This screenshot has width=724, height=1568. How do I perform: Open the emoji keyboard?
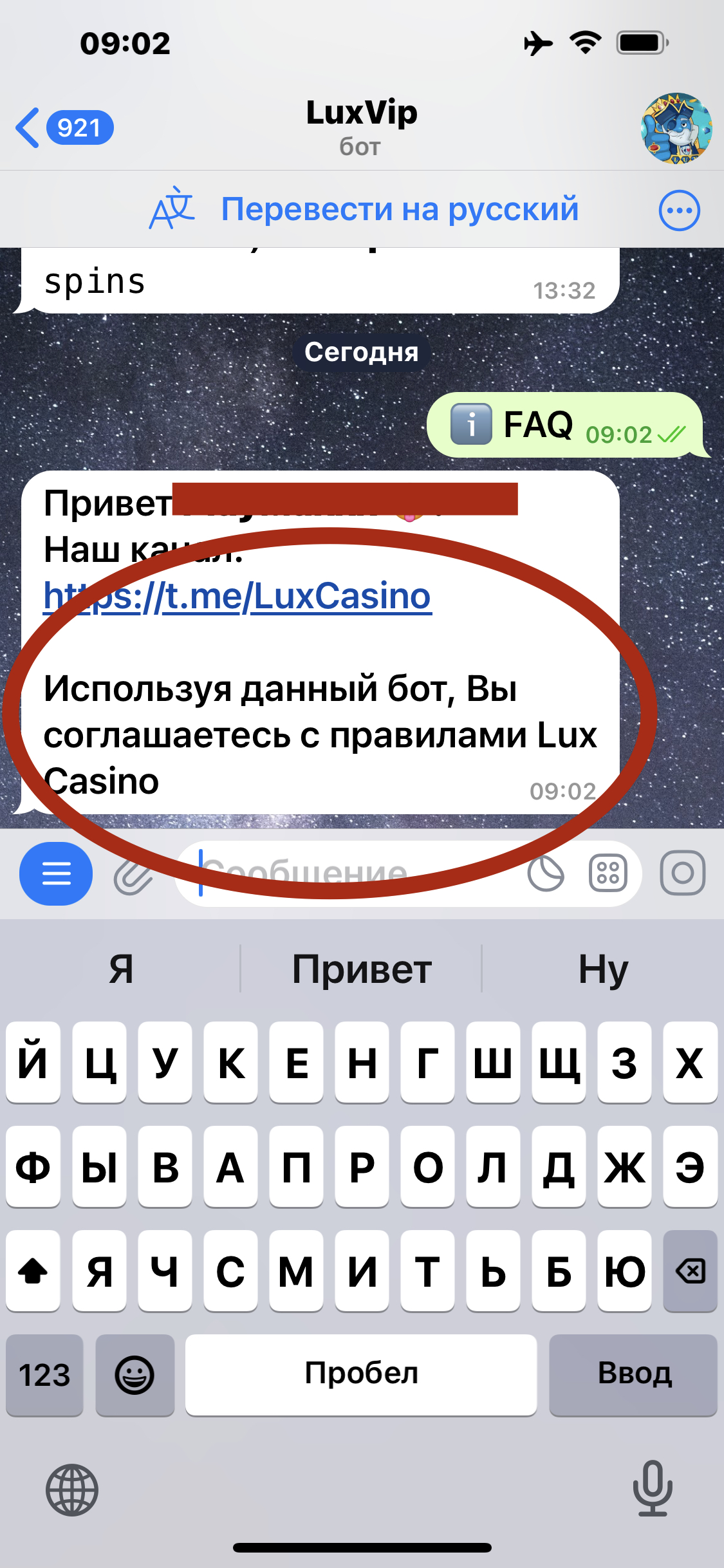click(x=135, y=1375)
